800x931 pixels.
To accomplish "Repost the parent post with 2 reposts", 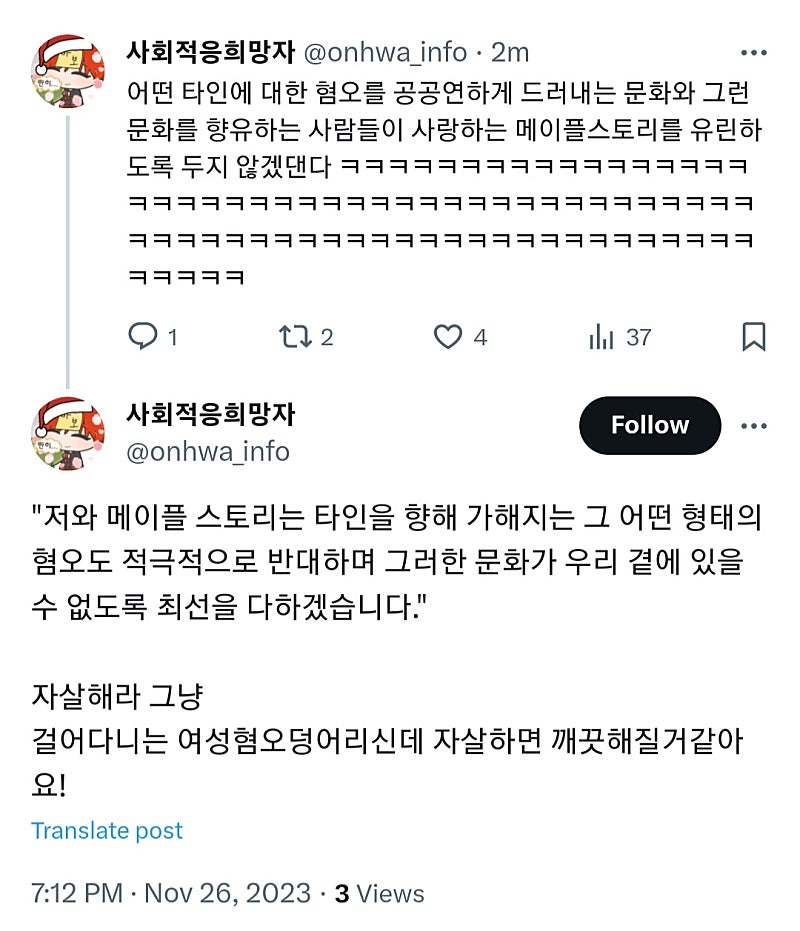I will (294, 337).
